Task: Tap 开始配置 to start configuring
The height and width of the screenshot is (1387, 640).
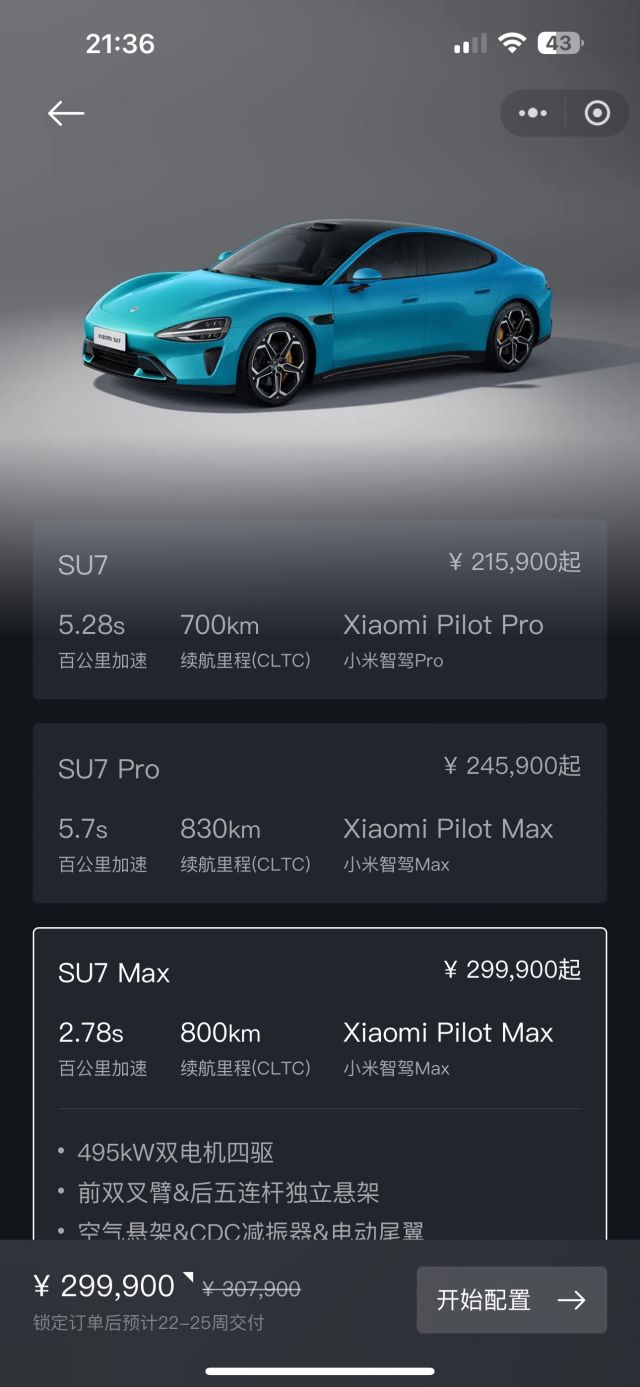Action: tap(511, 1300)
